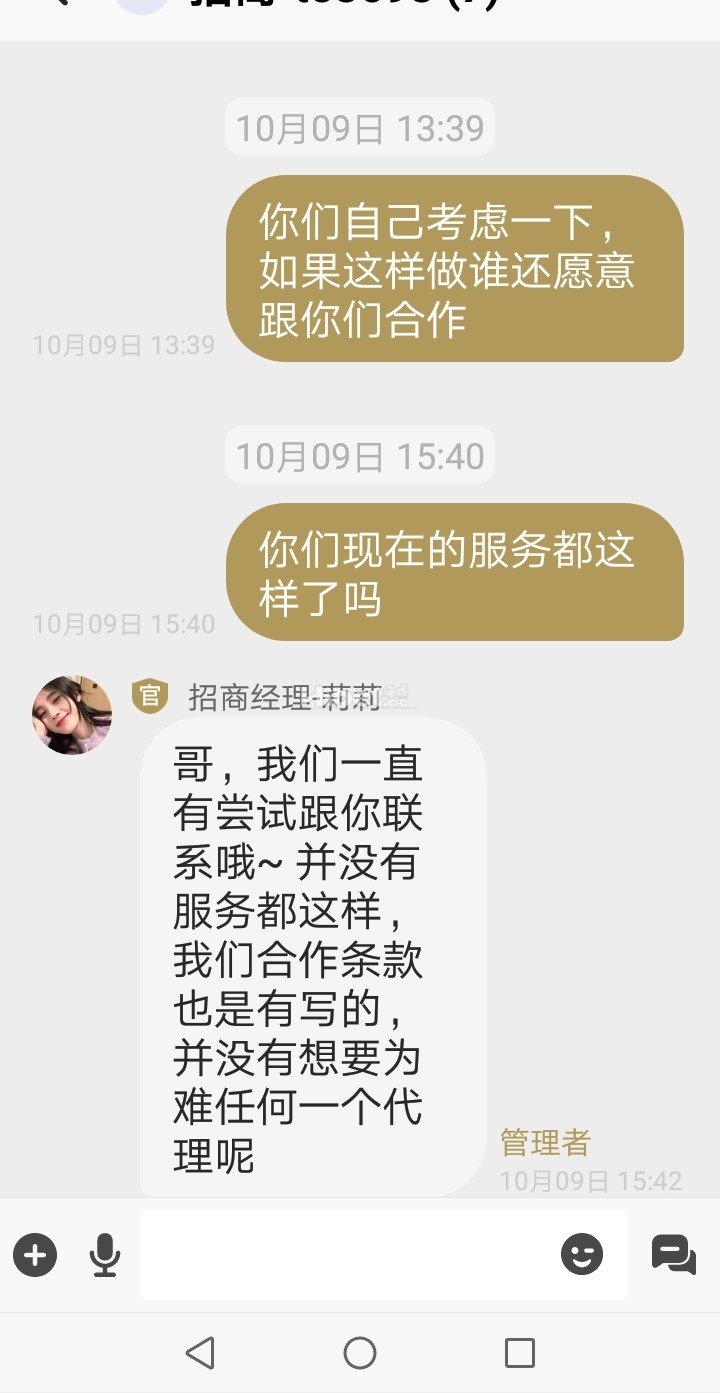Open the emoji picker

coord(582,1255)
